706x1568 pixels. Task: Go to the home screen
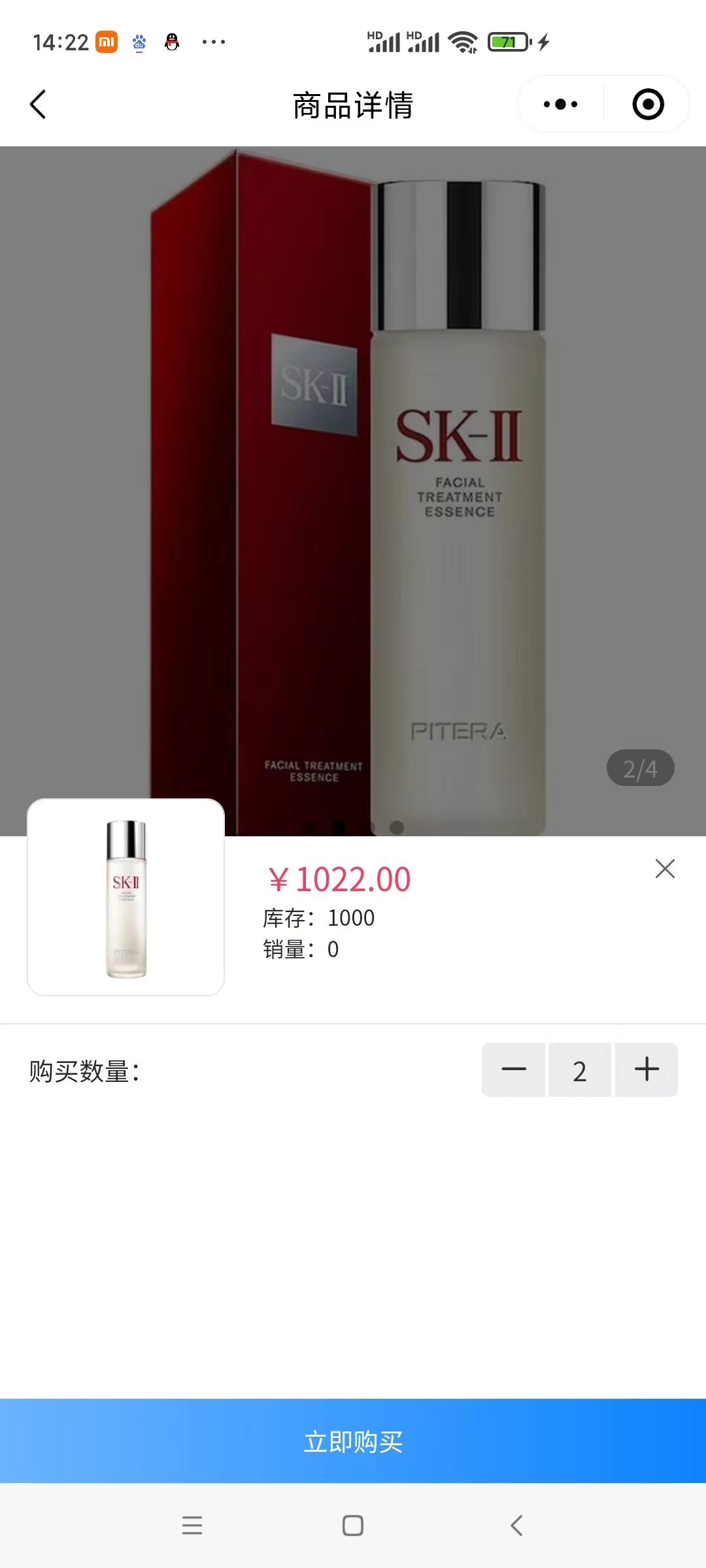[x=353, y=1526]
